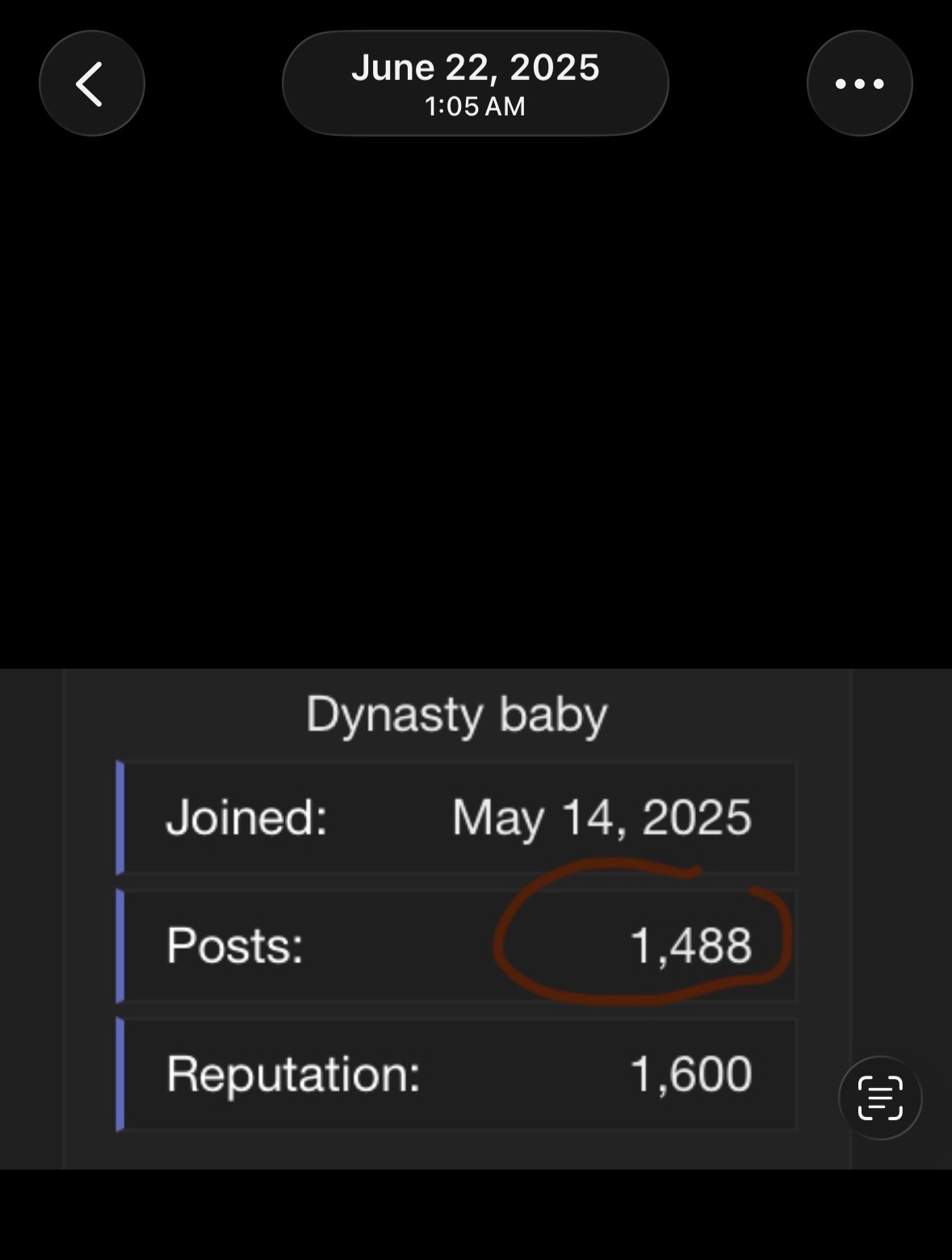Activate Live Text scan on the photo
This screenshot has height=1260, width=952.
880,1098
